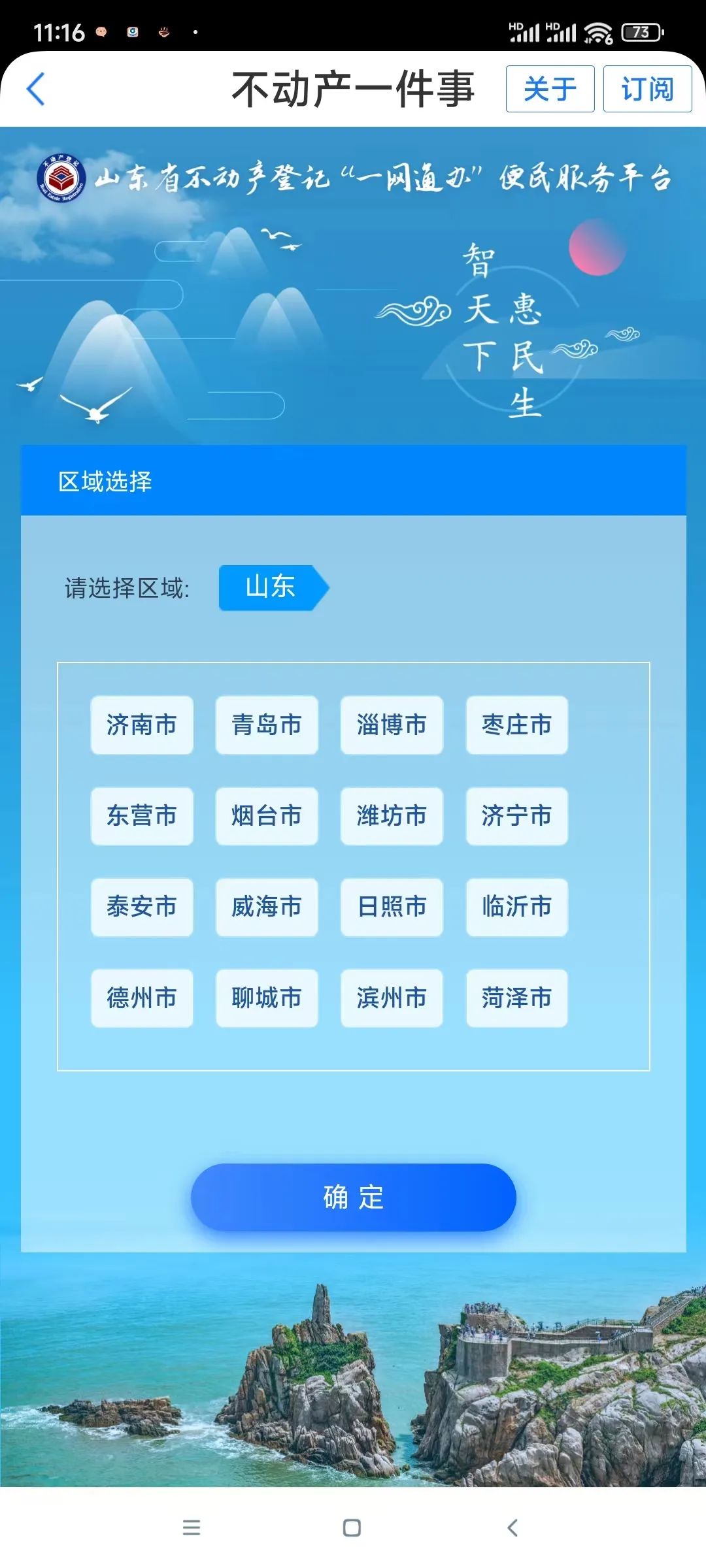Choose 日照市 option
Viewport: 706px width, 1568px height.
tap(392, 907)
